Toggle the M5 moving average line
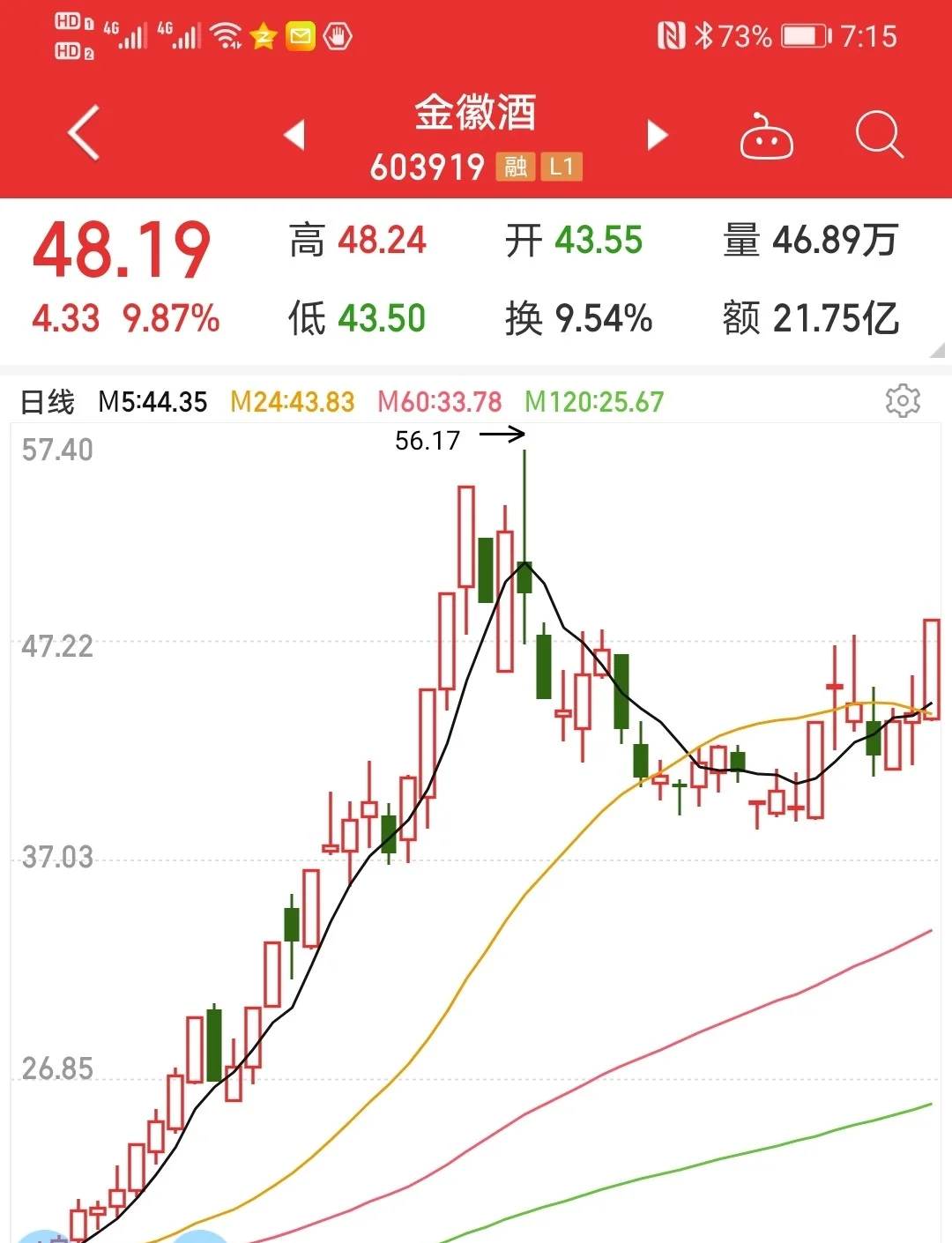Screen dimensions: 952x1243 (152, 402)
